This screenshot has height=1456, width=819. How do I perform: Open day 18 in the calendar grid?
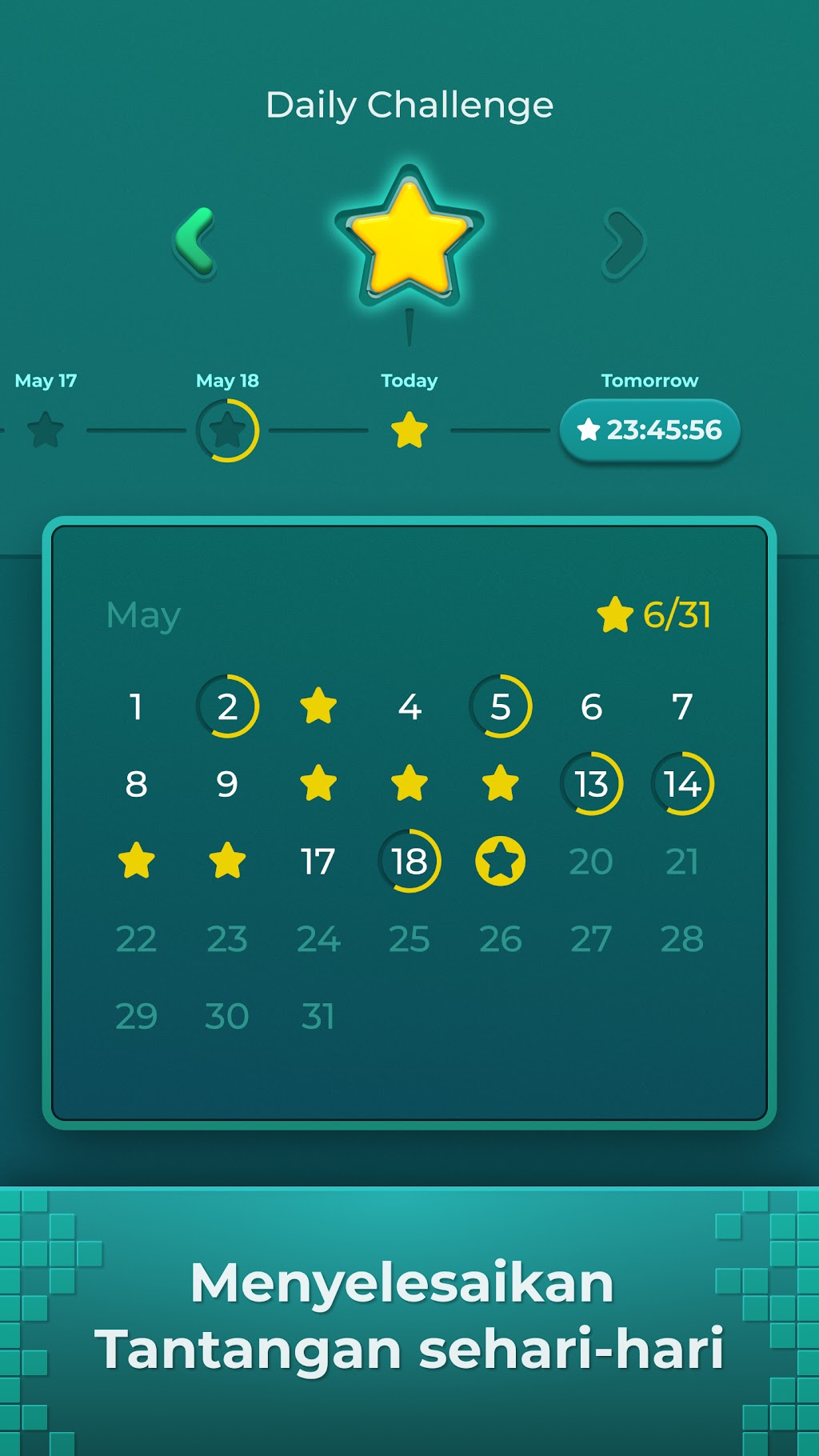coord(409,861)
